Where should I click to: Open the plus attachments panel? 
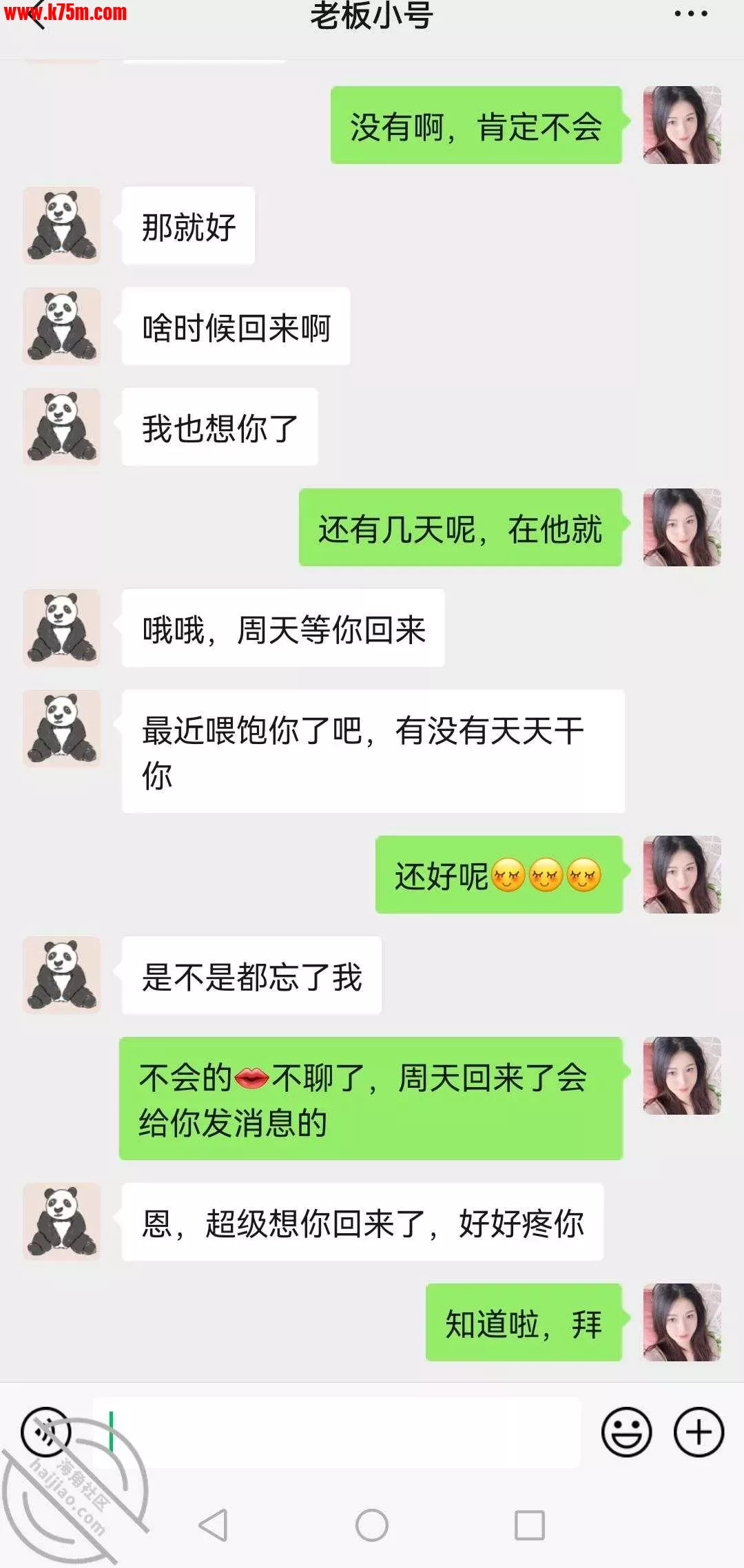[x=699, y=1432]
